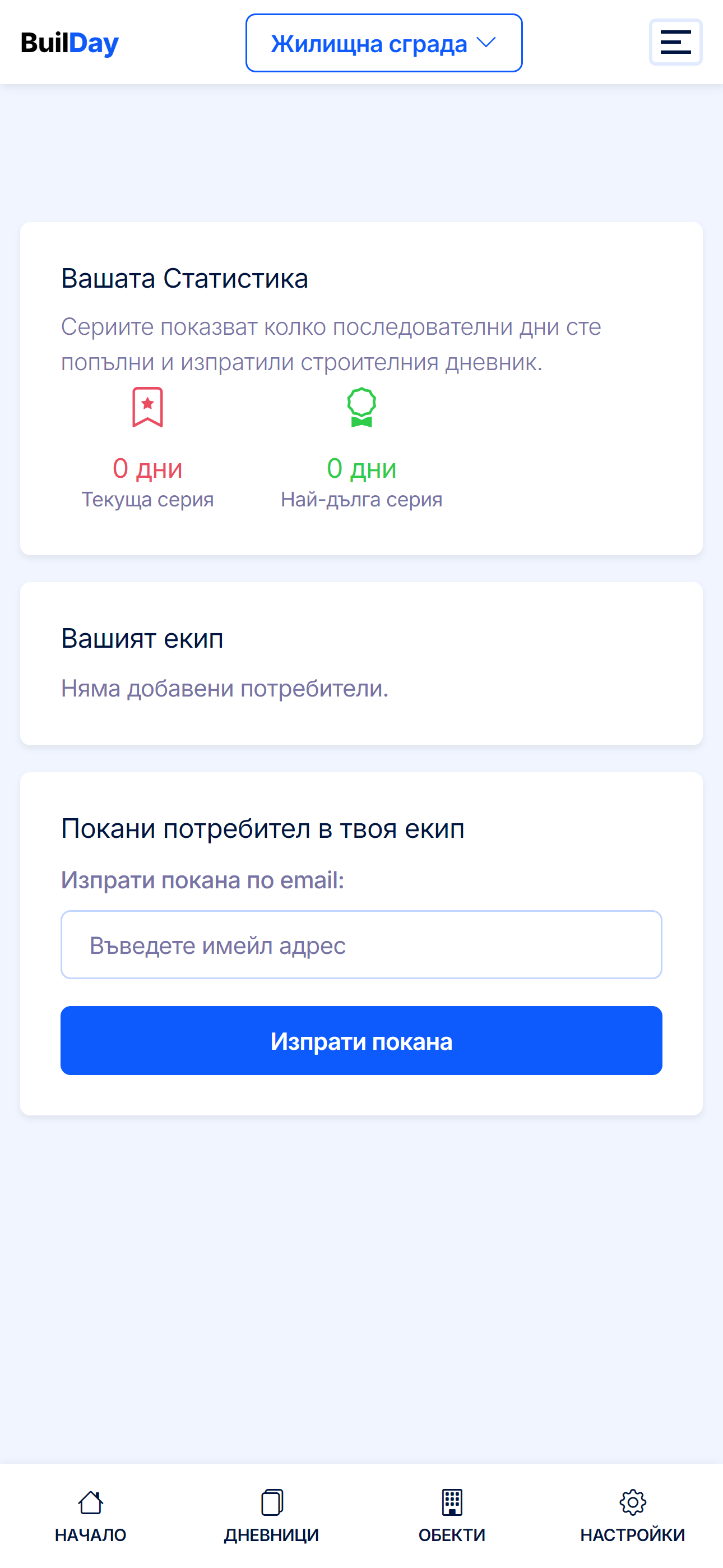Tap the red current streak bookmark icon

(147, 407)
